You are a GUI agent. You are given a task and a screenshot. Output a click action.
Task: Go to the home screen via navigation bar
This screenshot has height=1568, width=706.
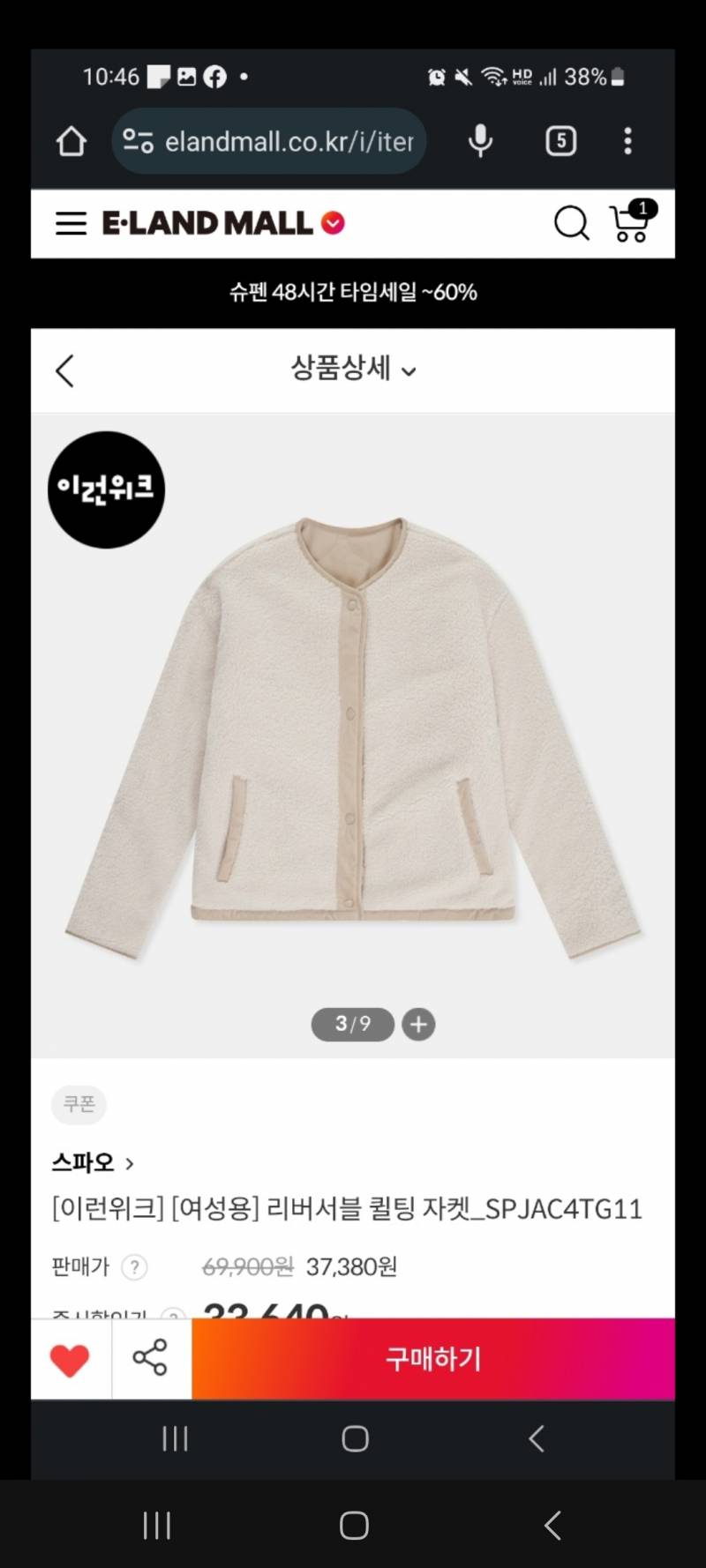pos(354,1526)
